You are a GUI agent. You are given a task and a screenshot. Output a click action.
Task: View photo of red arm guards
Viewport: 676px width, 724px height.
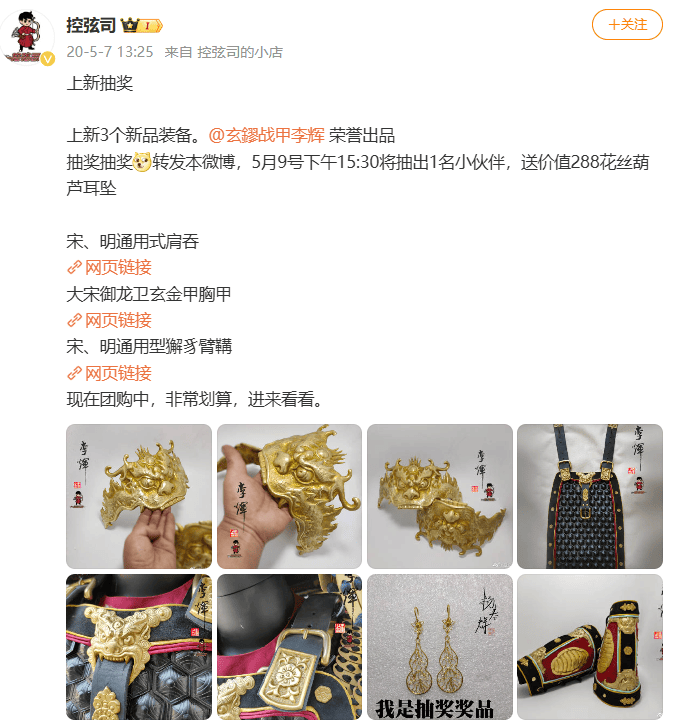(x=589, y=646)
